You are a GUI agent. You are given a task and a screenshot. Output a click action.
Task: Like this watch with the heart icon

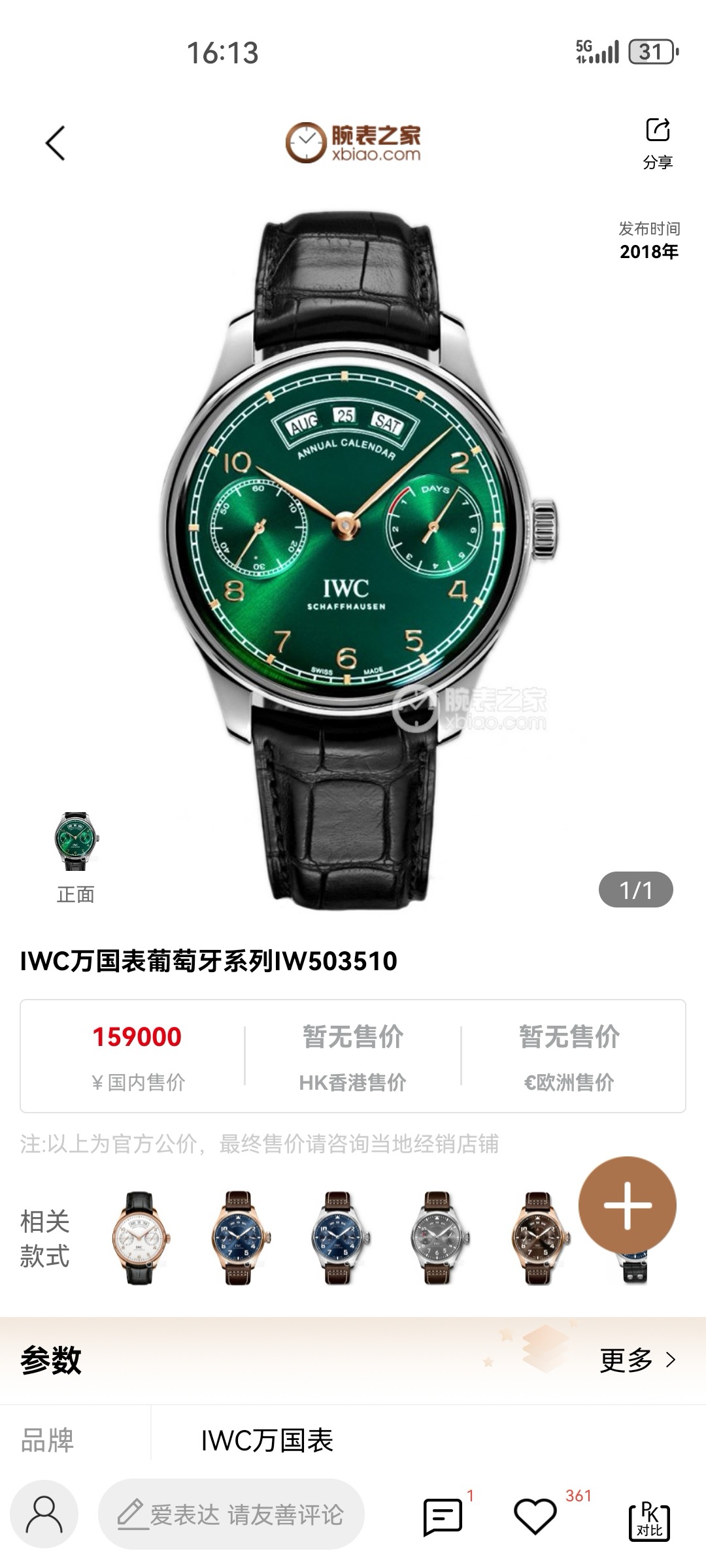pos(535,1516)
